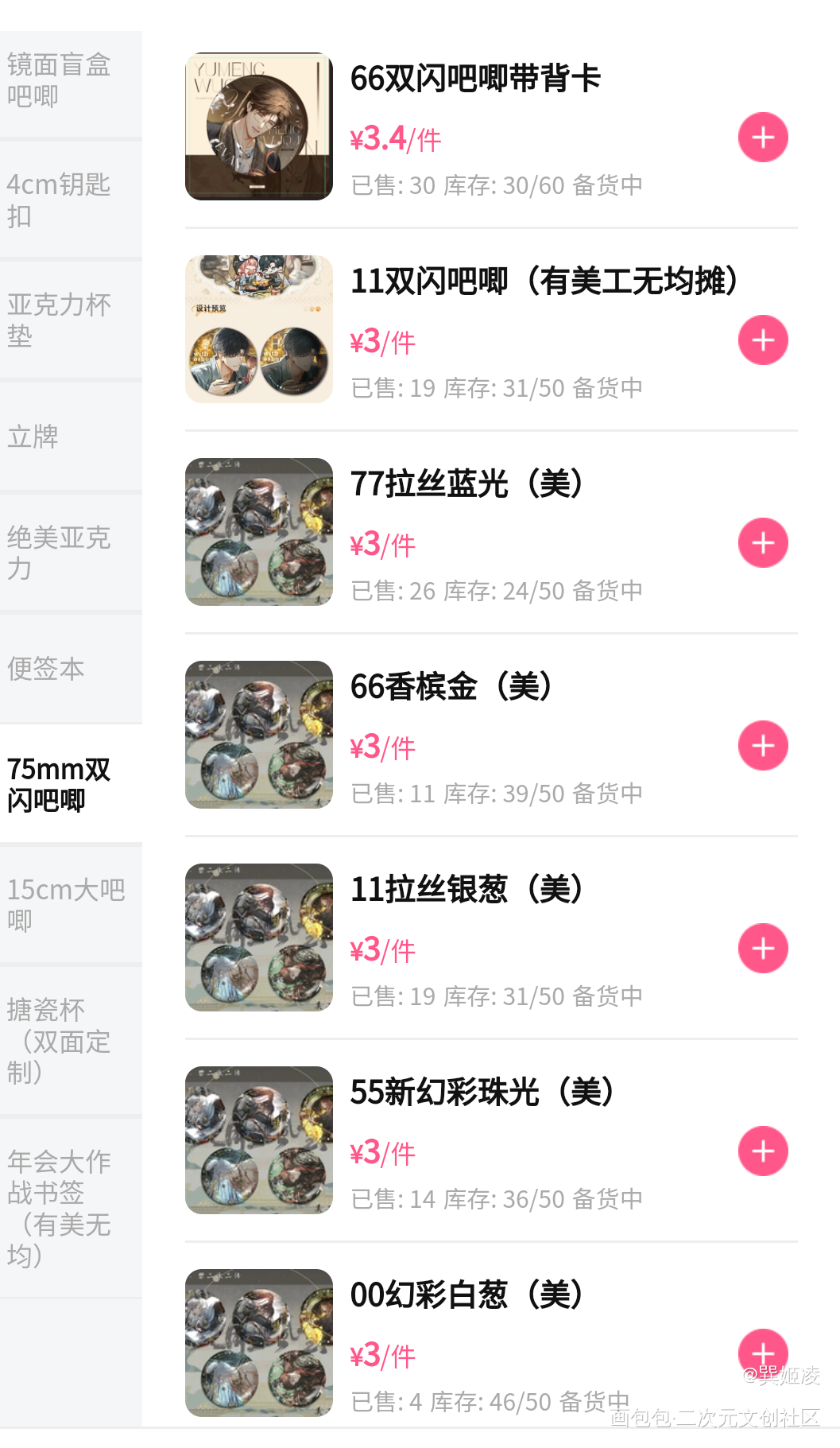Open the 亚克力杯垫 category
840x1448 pixels.
70,320
